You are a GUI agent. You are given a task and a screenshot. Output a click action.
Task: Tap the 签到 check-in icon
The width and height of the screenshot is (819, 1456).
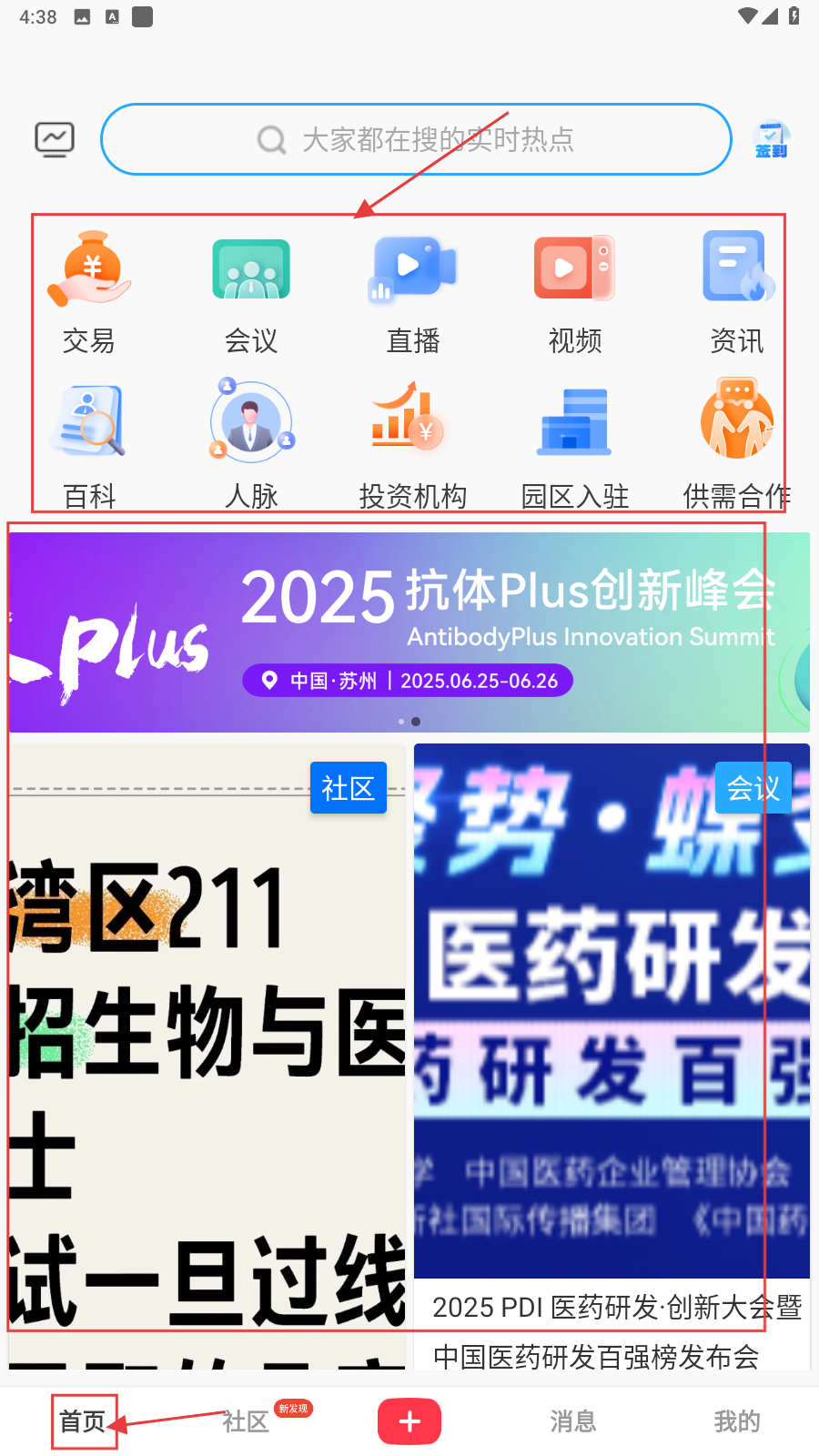tap(771, 140)
